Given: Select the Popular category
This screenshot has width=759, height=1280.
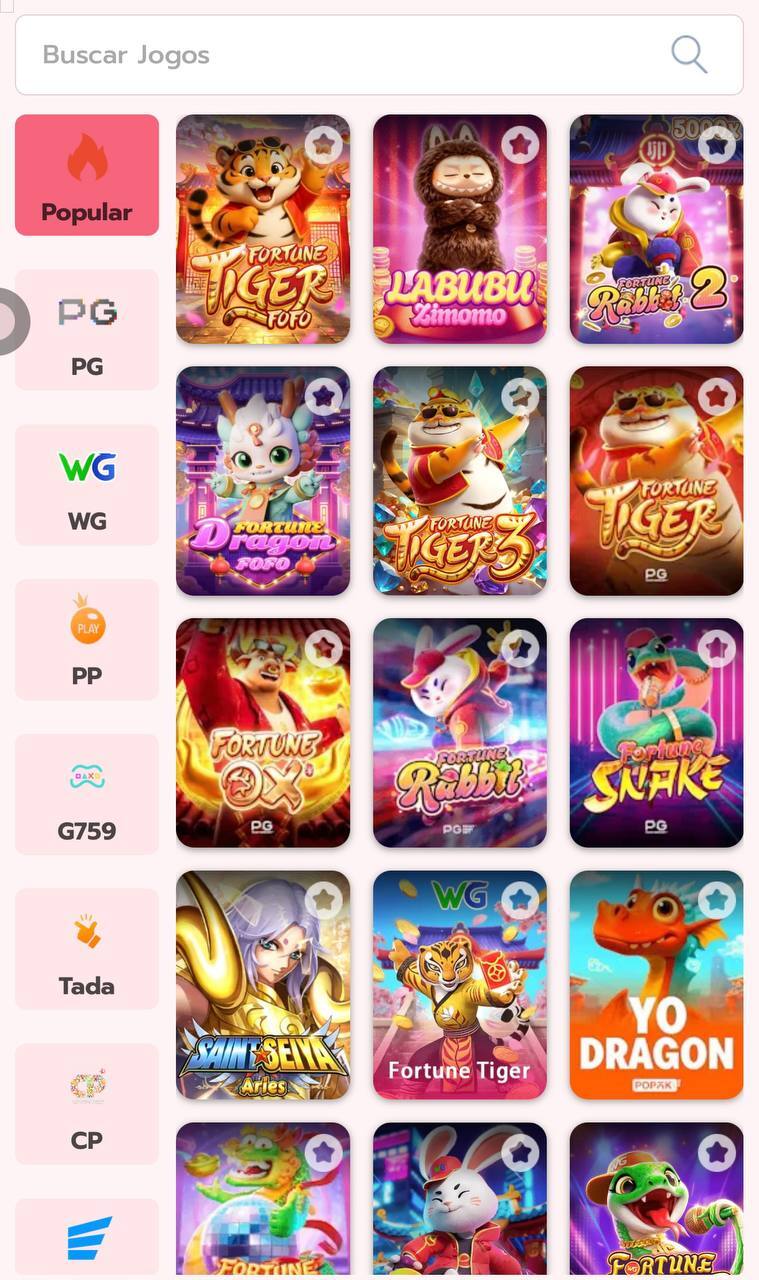Looking at the screenshot, I should pyautogui.click(x=87, y=175).
